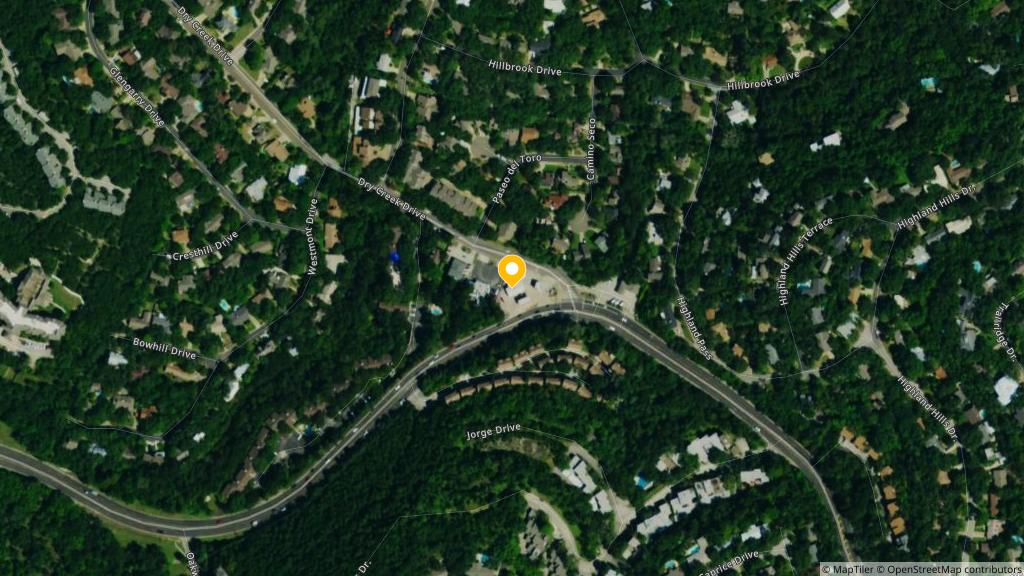Open the MapTiler attribution link
This screenshot has height=576, width=1024.
[x=850, y=569]
